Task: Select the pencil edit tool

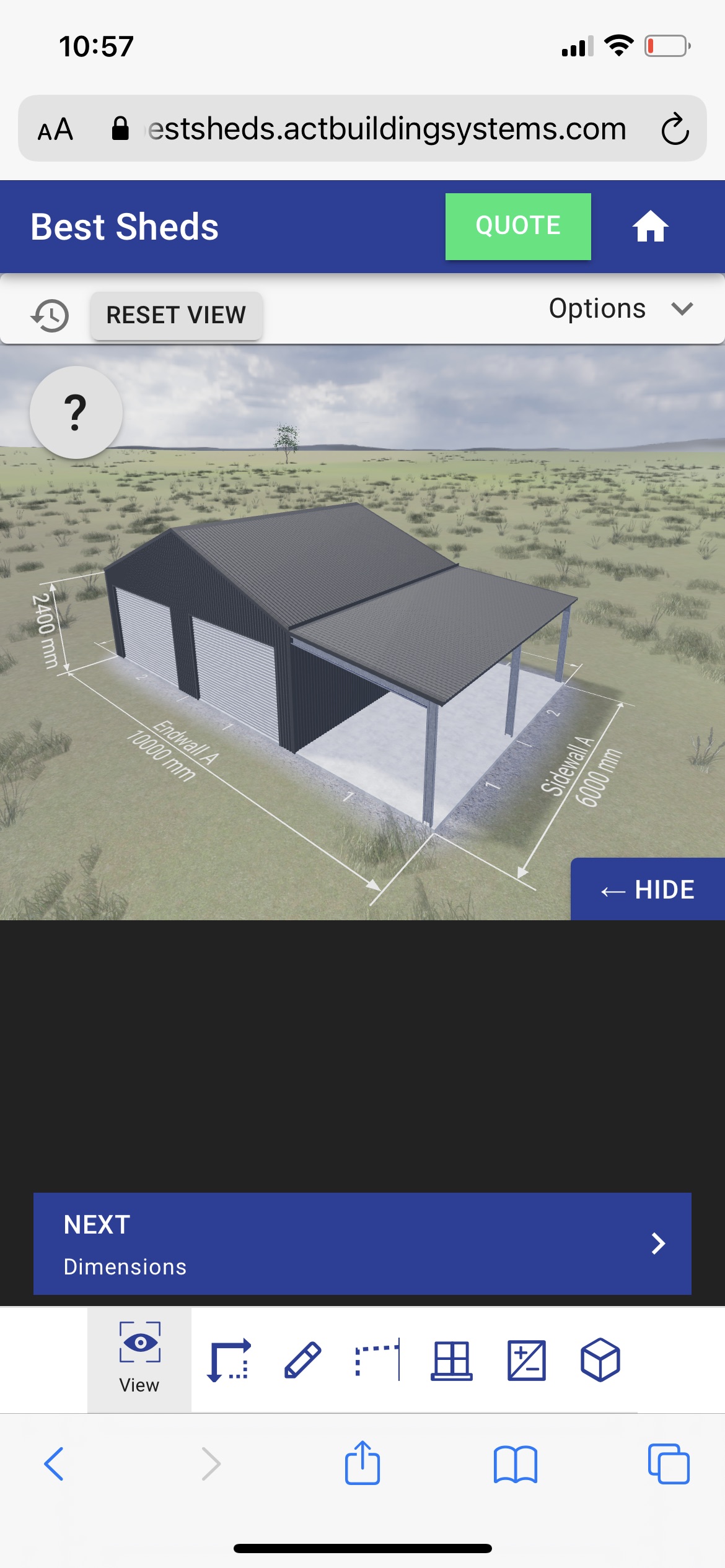Action: tap(303, 1360)
